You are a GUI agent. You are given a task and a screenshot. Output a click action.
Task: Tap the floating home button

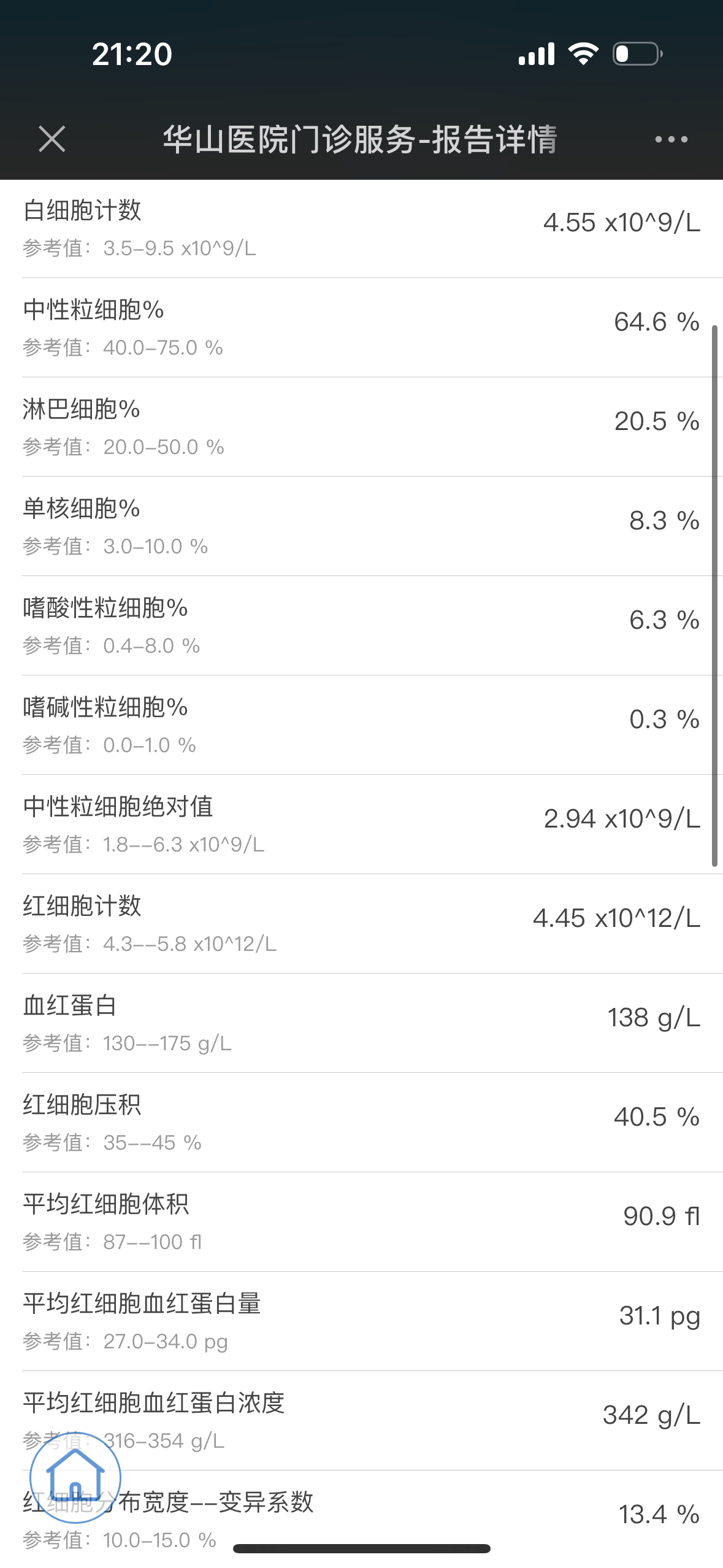coord(75,1477)
